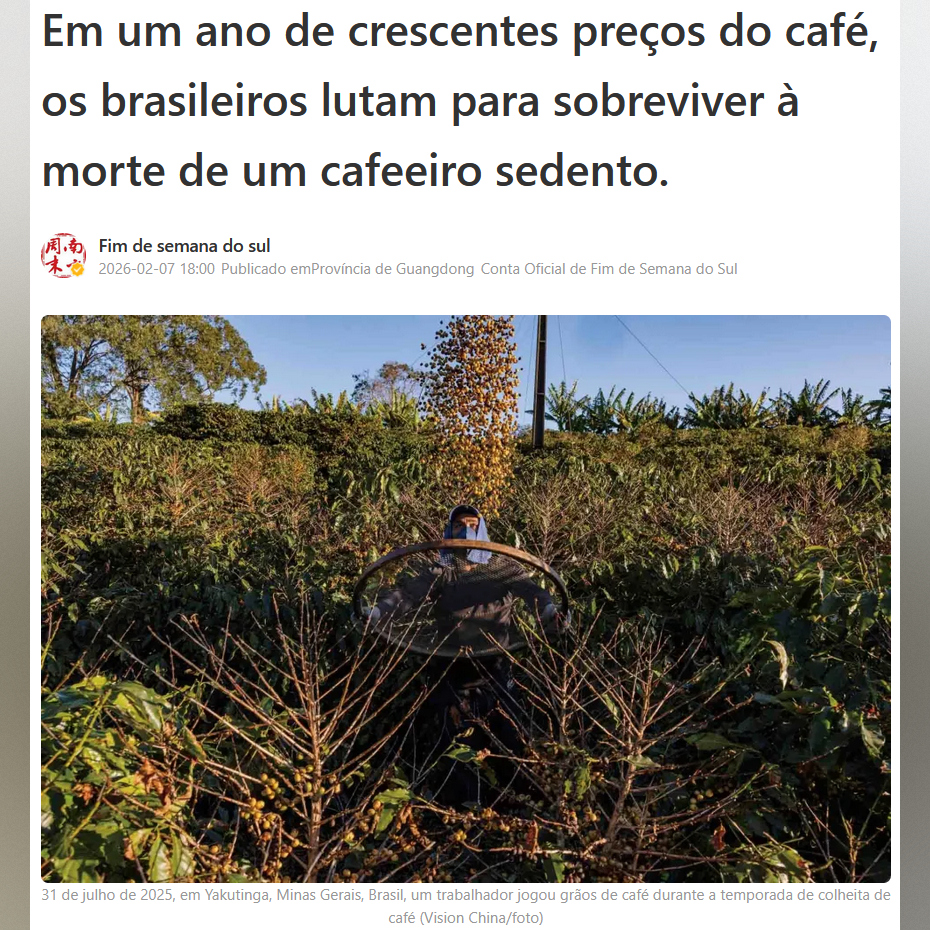Image resolution: width=930 pixels, height=930 pixels.
Task: Open the coffee harvest photo
Action: coord(465,598)
